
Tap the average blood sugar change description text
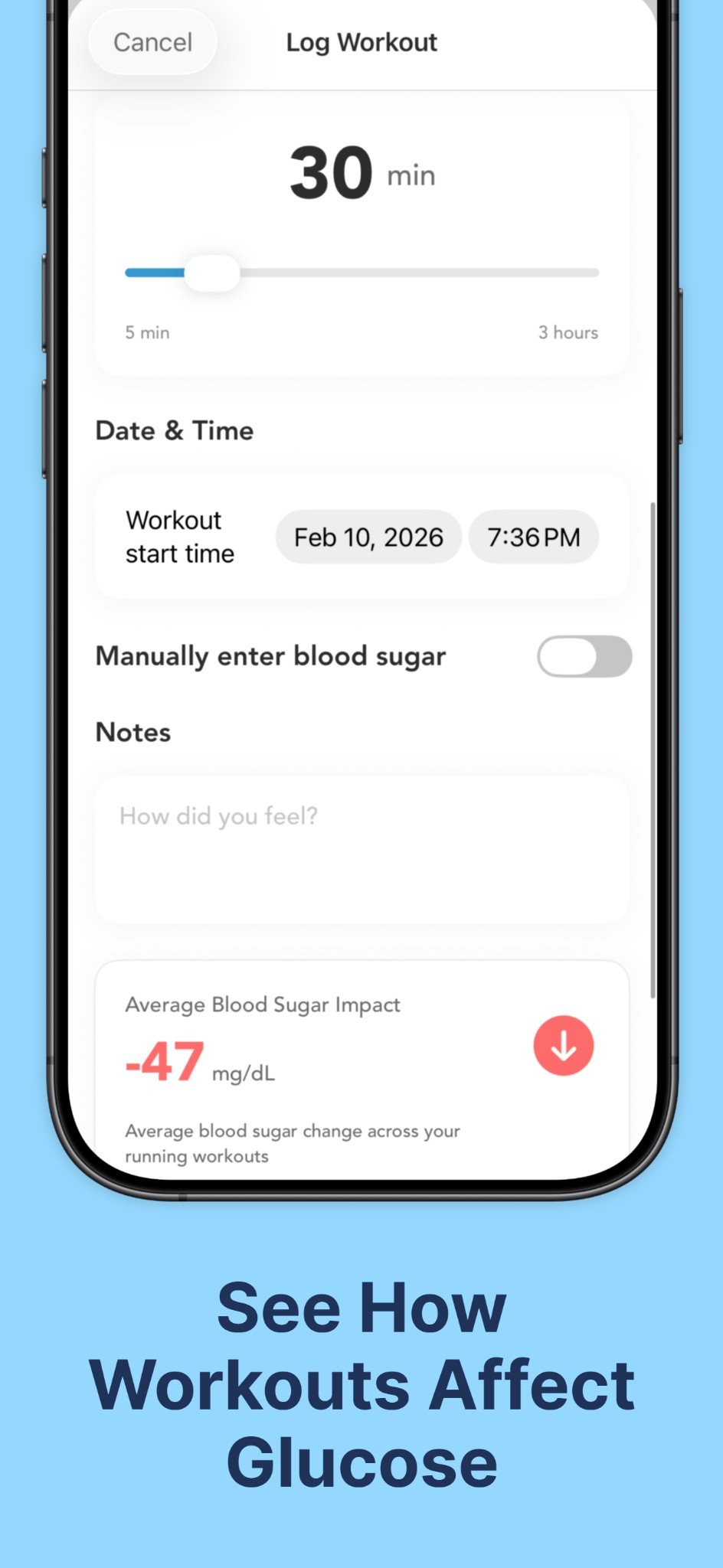[293, 1143]
